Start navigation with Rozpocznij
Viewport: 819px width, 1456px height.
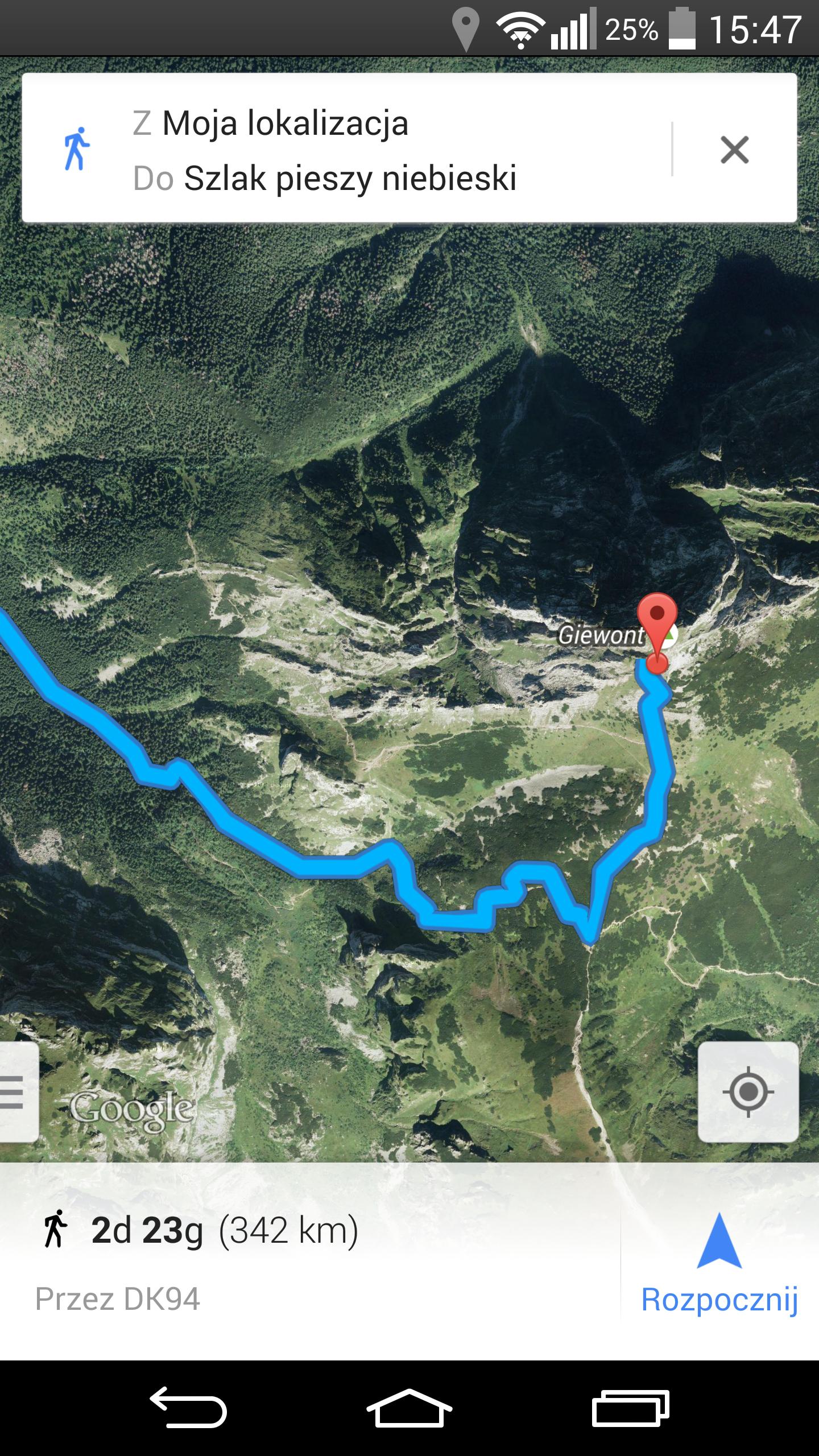tap(719, 1267)
